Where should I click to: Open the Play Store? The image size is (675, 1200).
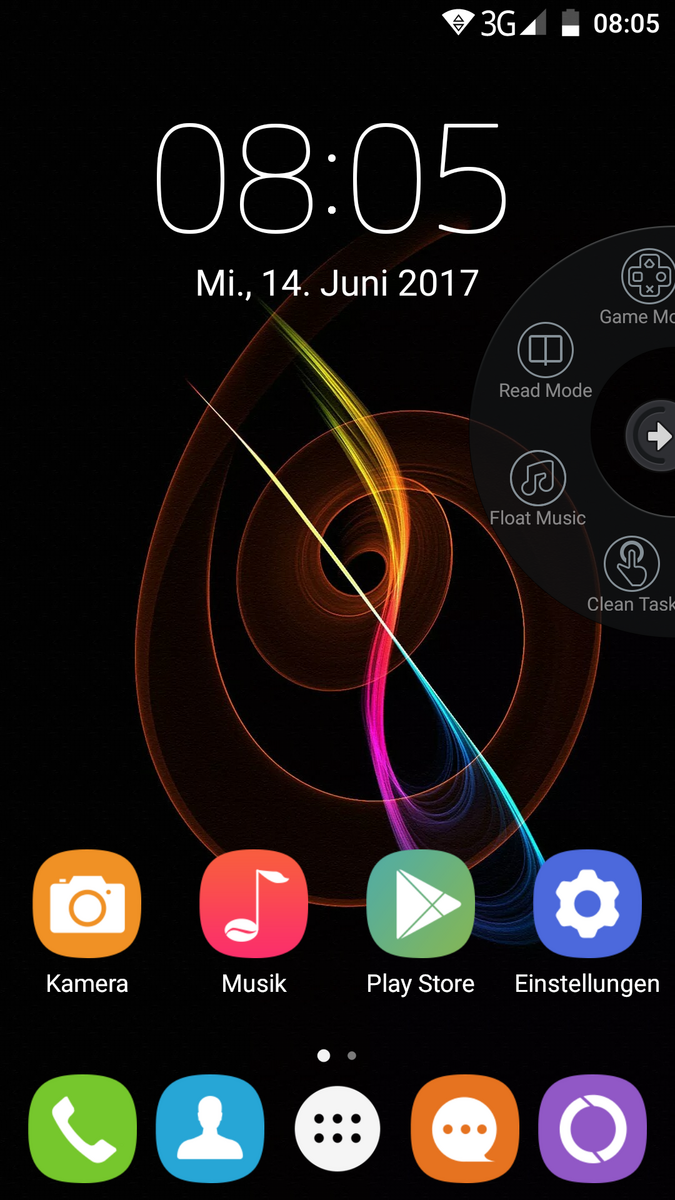pos(420,905)
